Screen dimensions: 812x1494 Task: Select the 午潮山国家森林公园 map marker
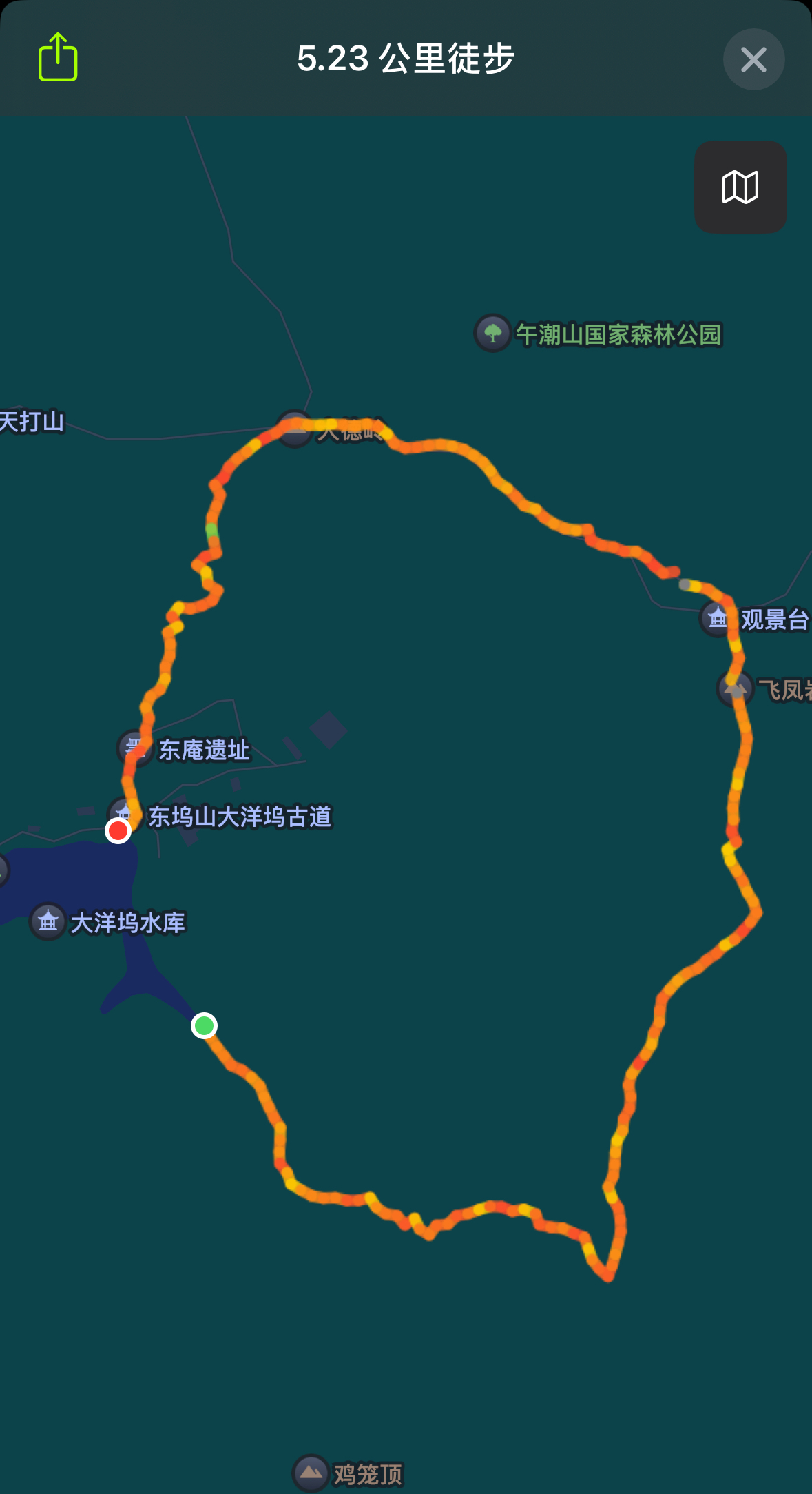[x=493, y=334]
